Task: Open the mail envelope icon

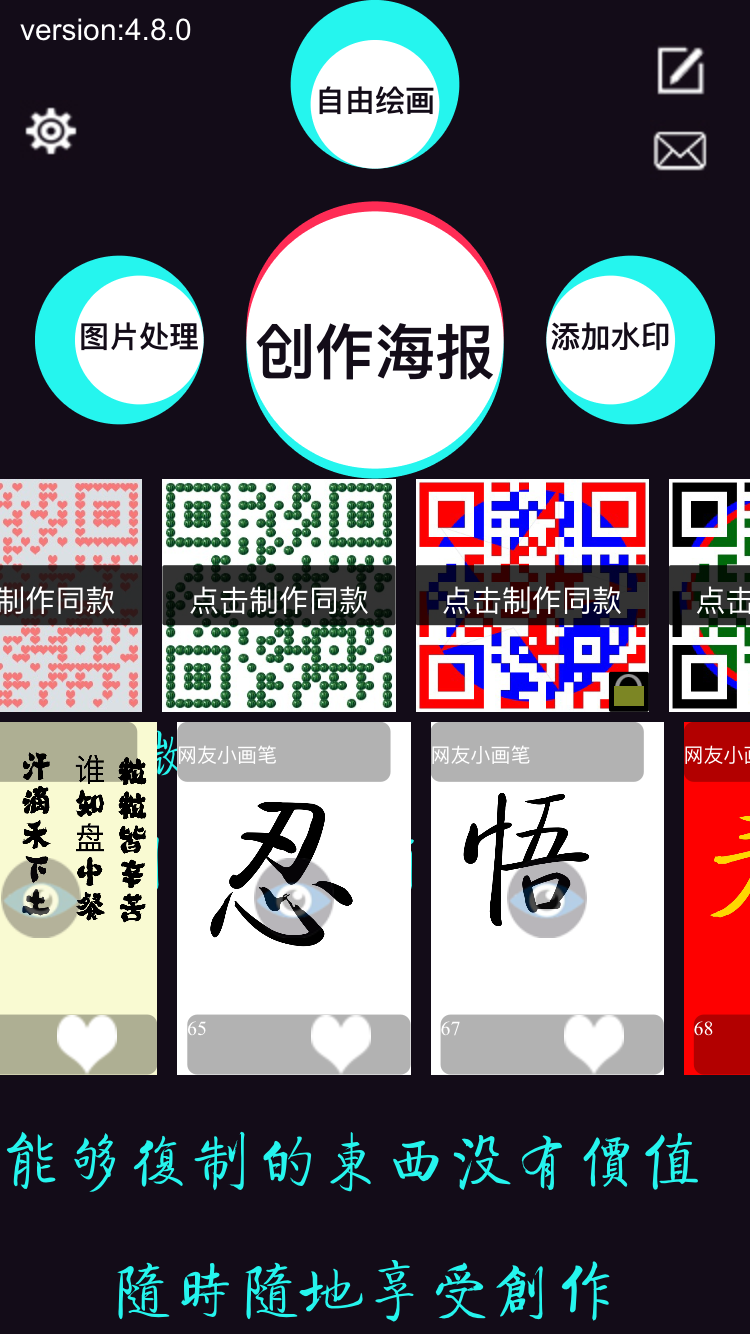Action: pyautogui.click(x=680, y=151)
